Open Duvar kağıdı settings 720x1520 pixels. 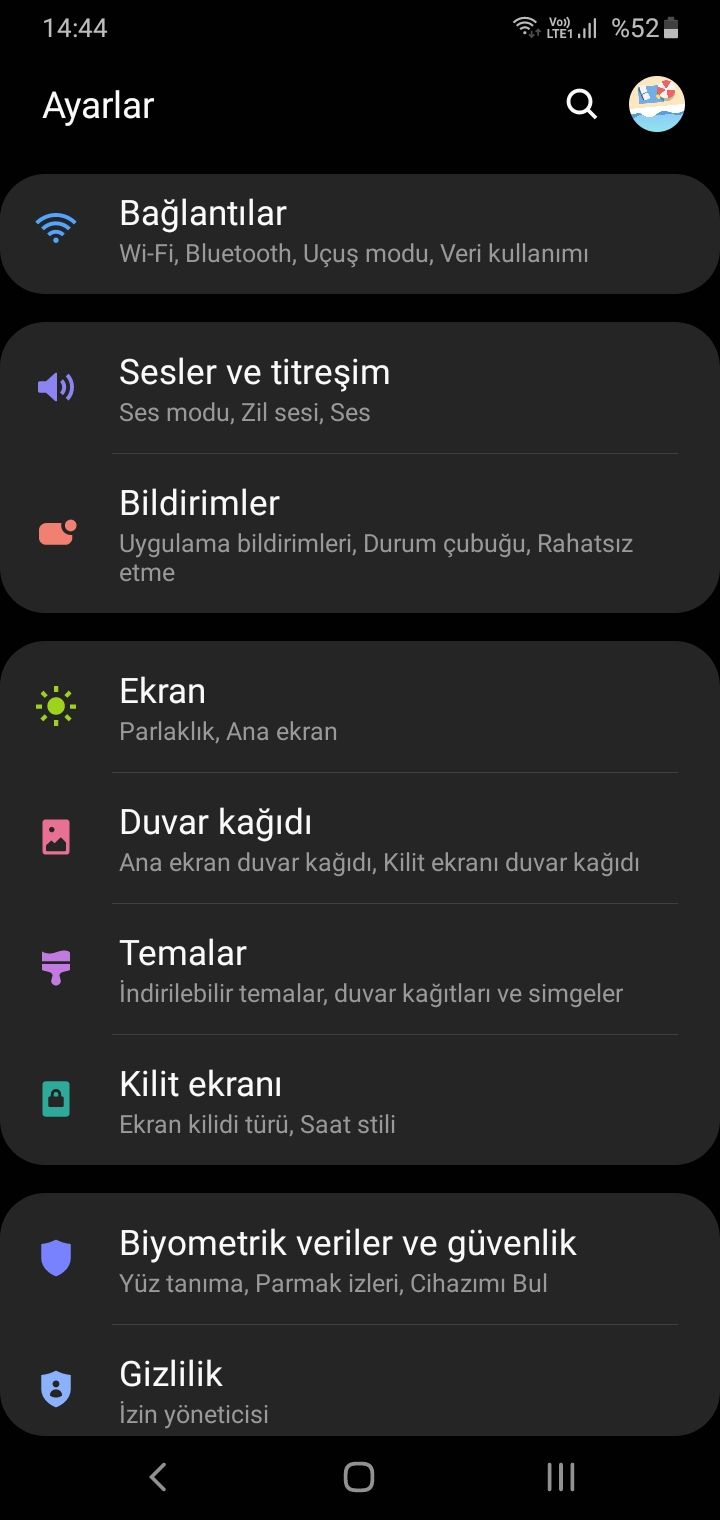(x=360, y=839)
